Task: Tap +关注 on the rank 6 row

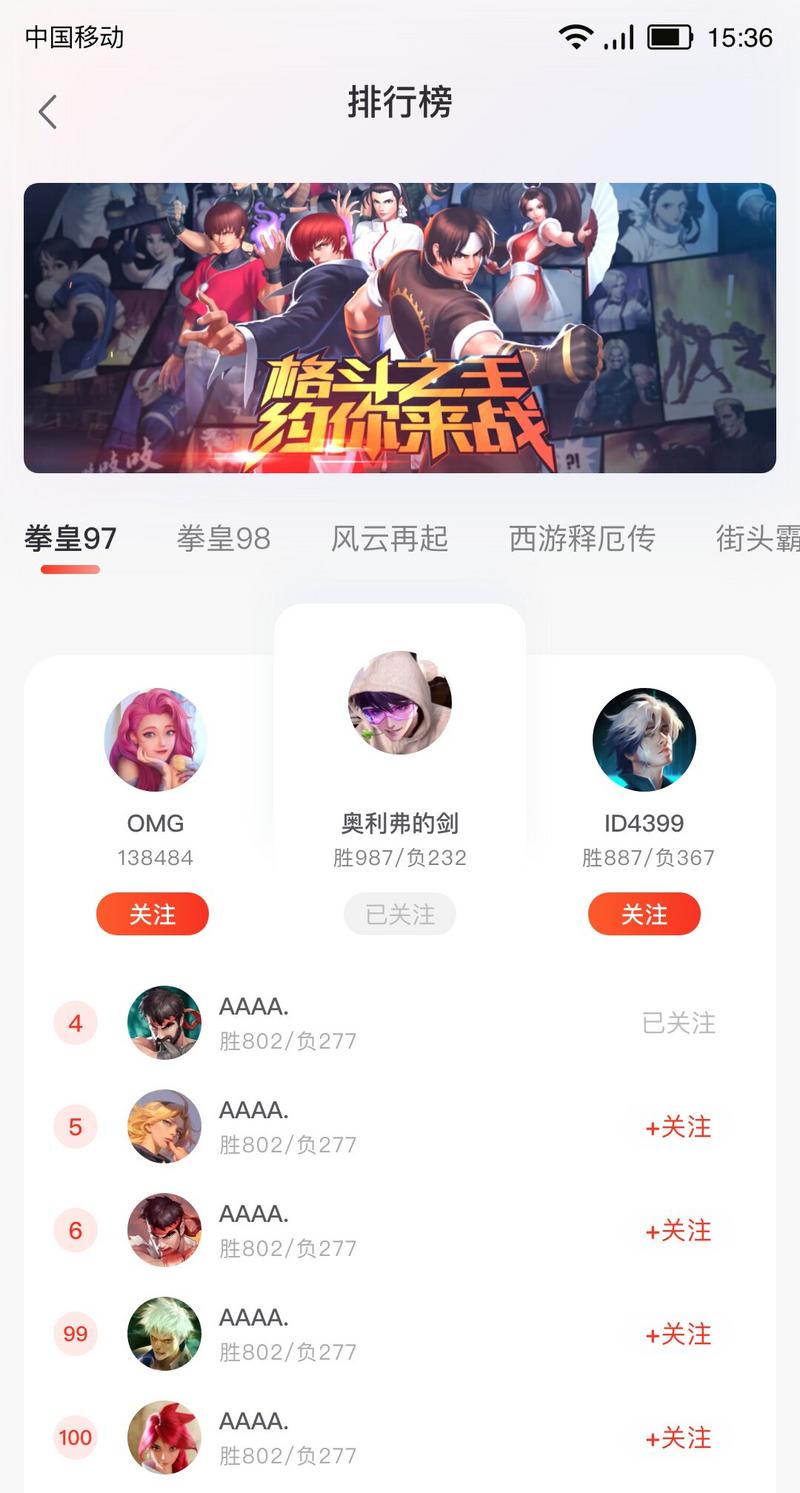Action: point(679,1231)
